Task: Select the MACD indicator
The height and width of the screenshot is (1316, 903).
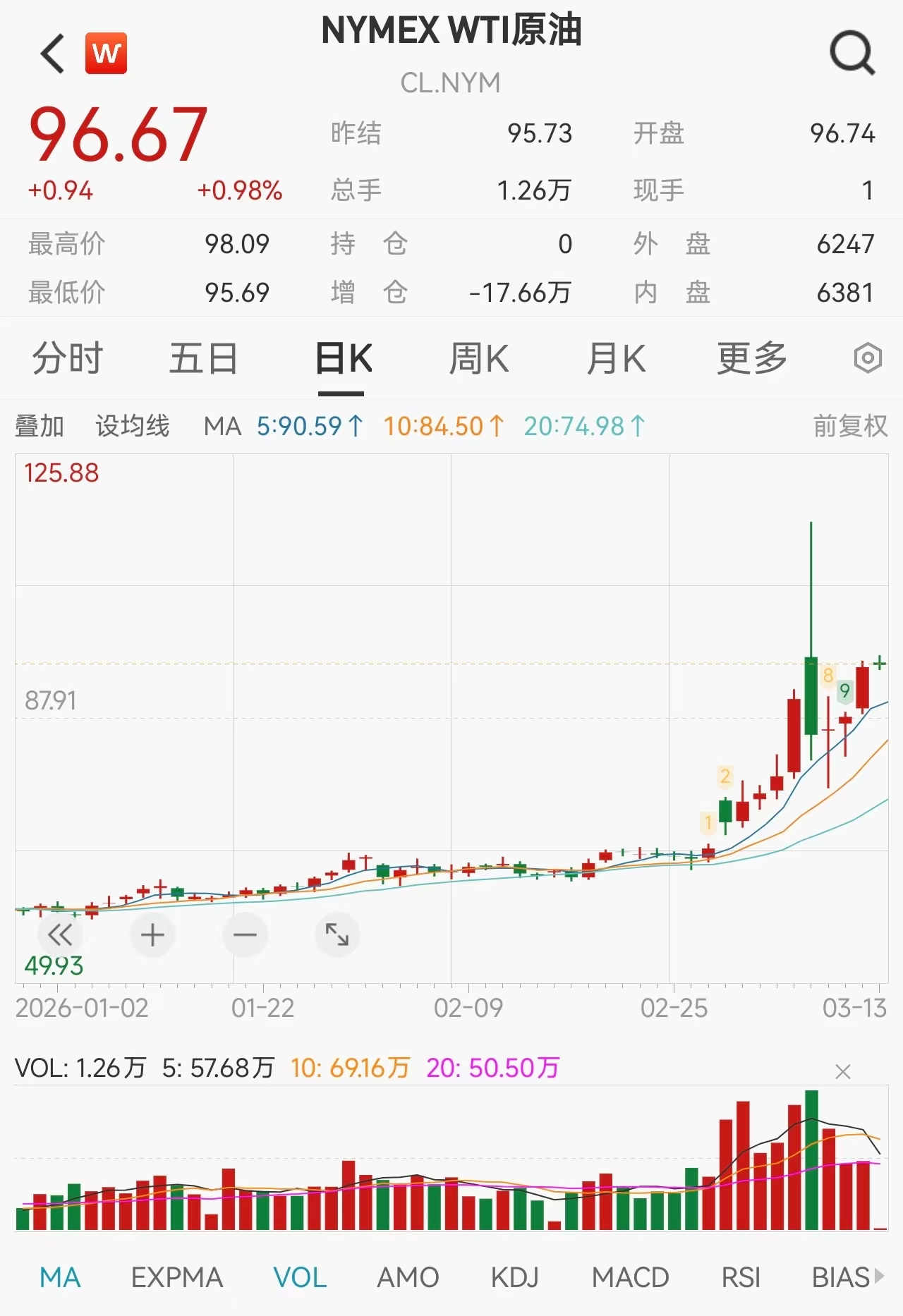Action: pos(630,1277)
